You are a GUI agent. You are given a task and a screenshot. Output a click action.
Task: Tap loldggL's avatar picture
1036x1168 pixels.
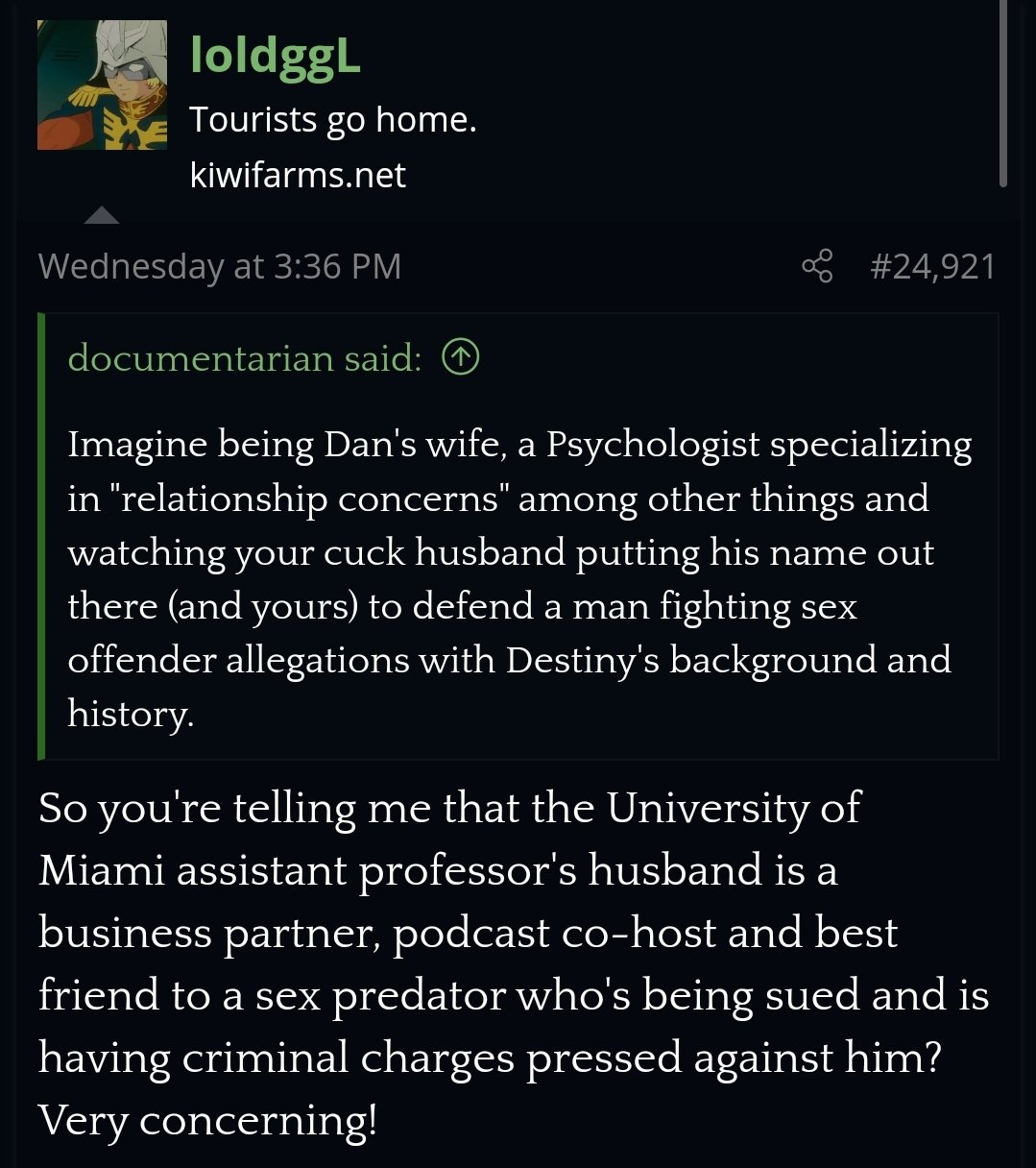tap(102, 85)
